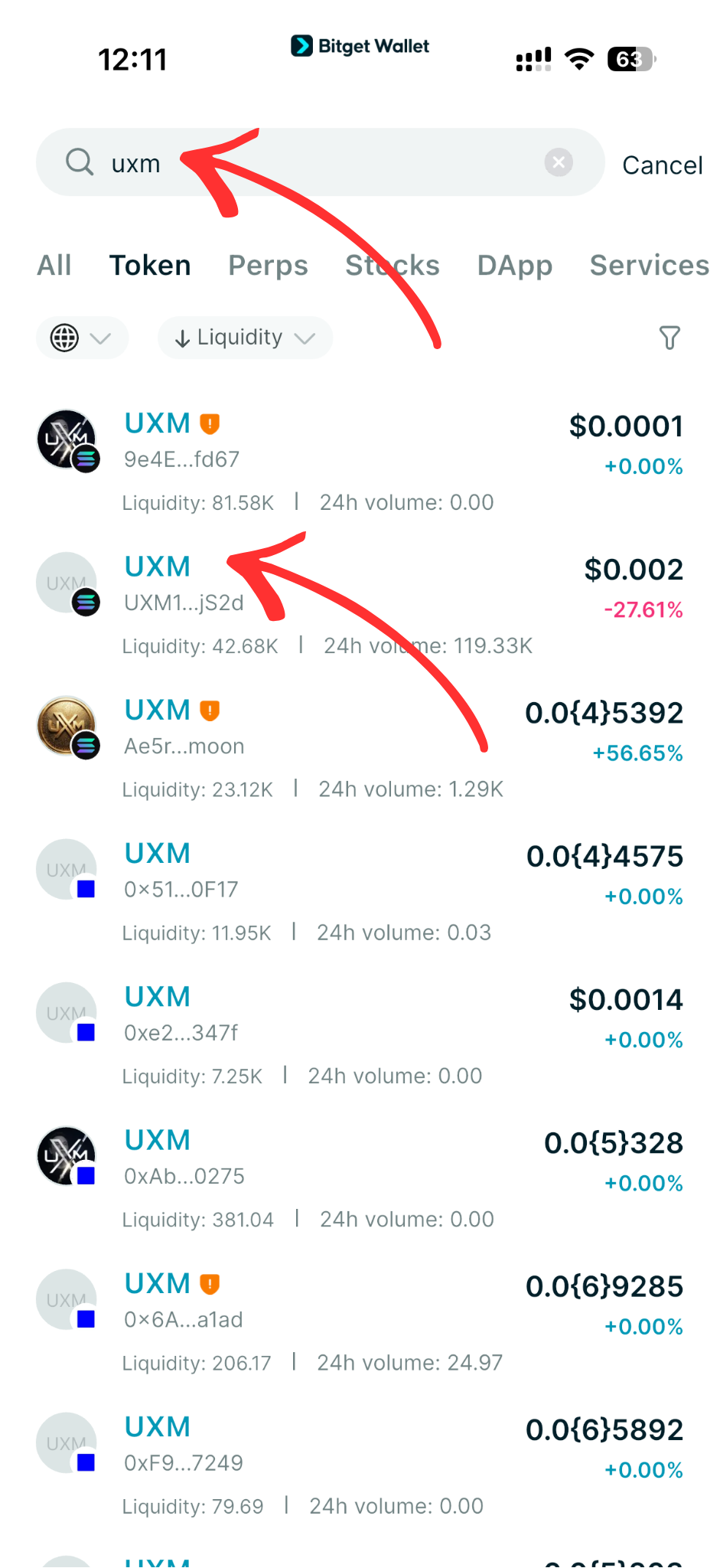The width and height of the screenshot is (720, 1568).
Task: Tap the gold UXM coin token logo
Action: 66,725
